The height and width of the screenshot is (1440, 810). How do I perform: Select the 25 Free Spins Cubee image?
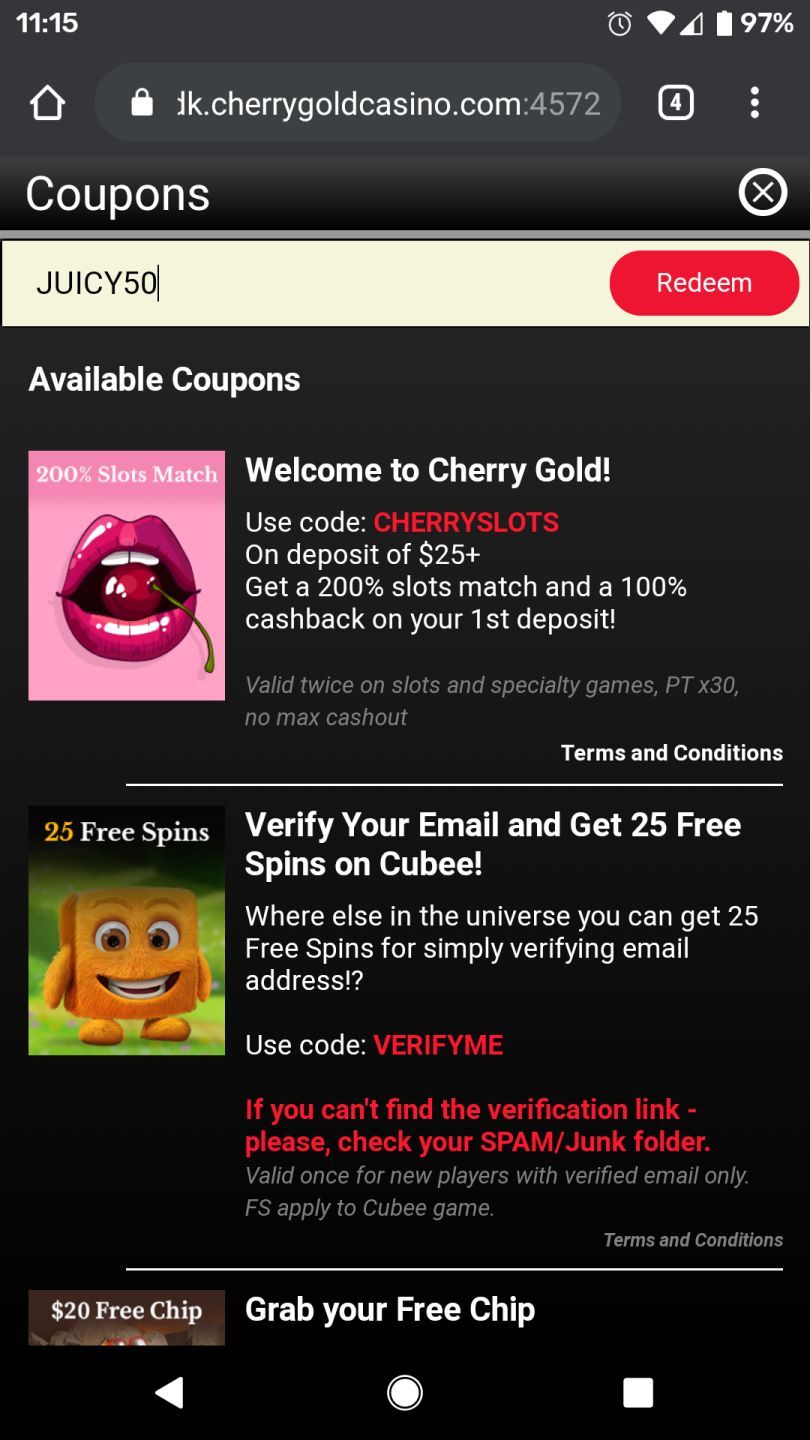pyautogui.click(x=127, y=930)
